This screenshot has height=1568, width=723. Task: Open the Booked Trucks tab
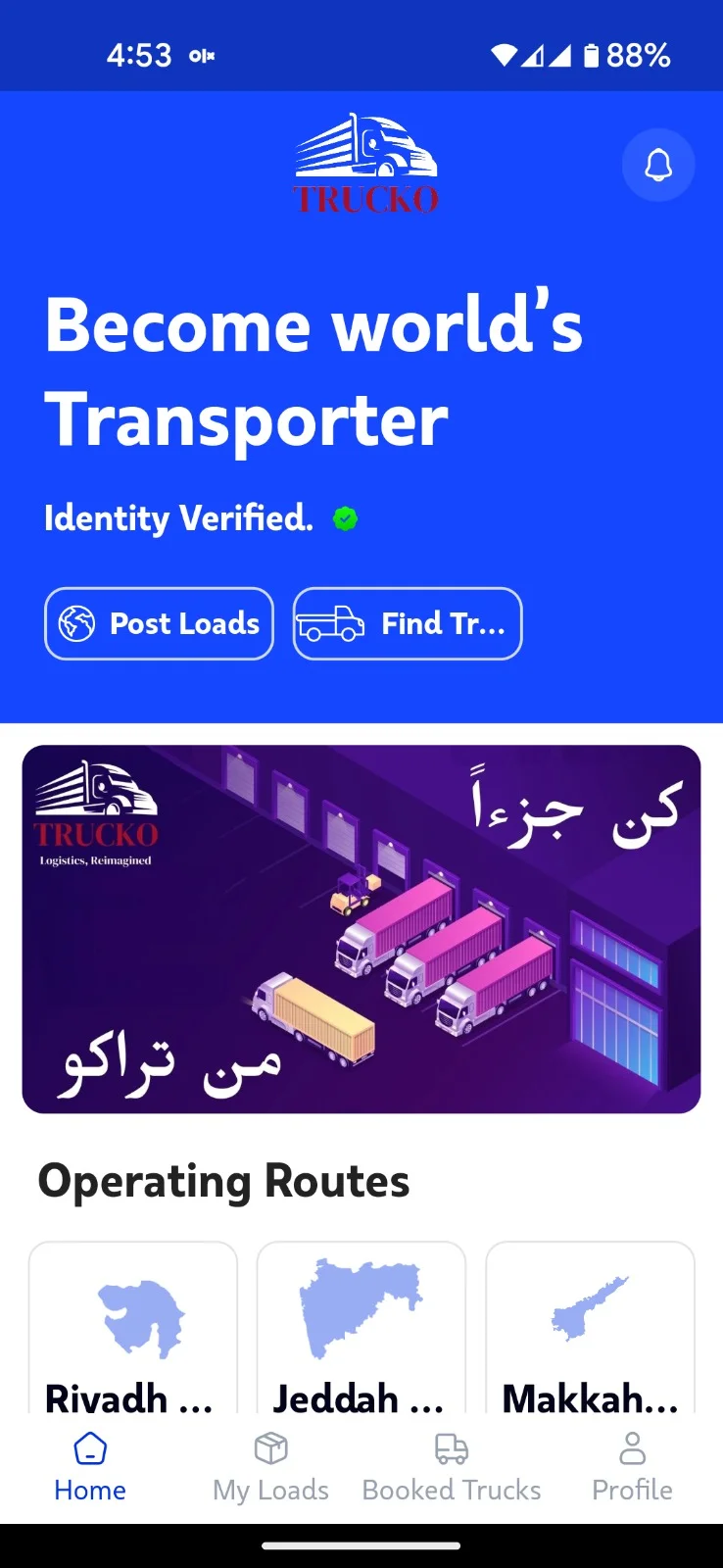[452, 1467]
